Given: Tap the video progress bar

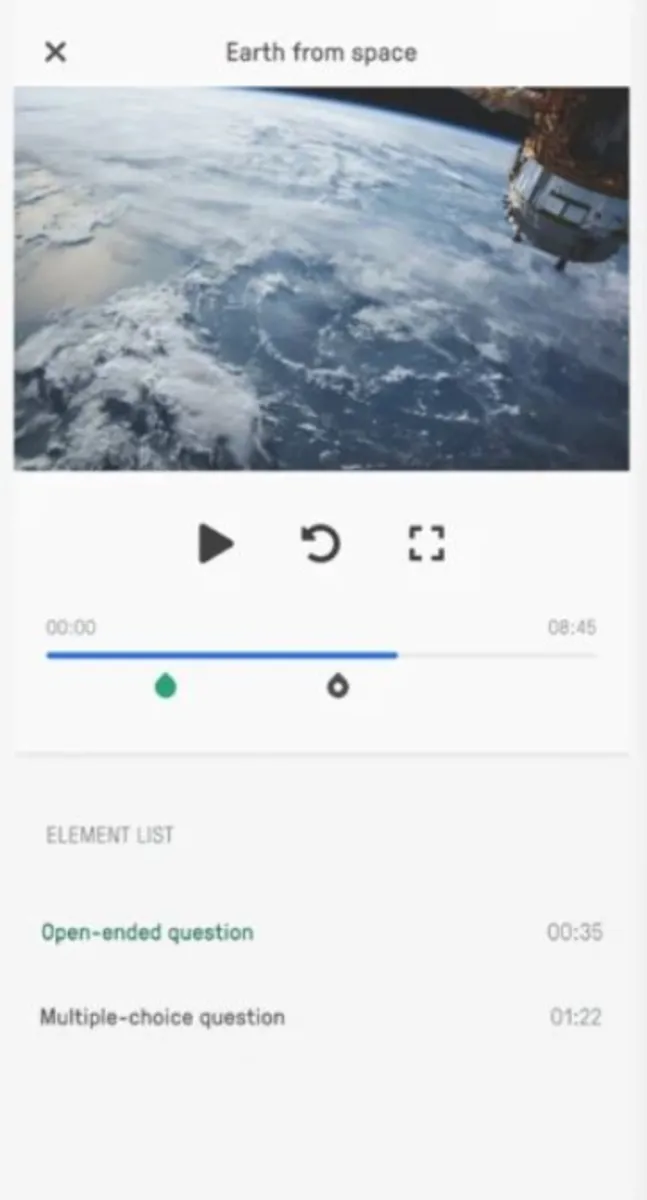Looking at the screenshot, I should click(321, 656).
